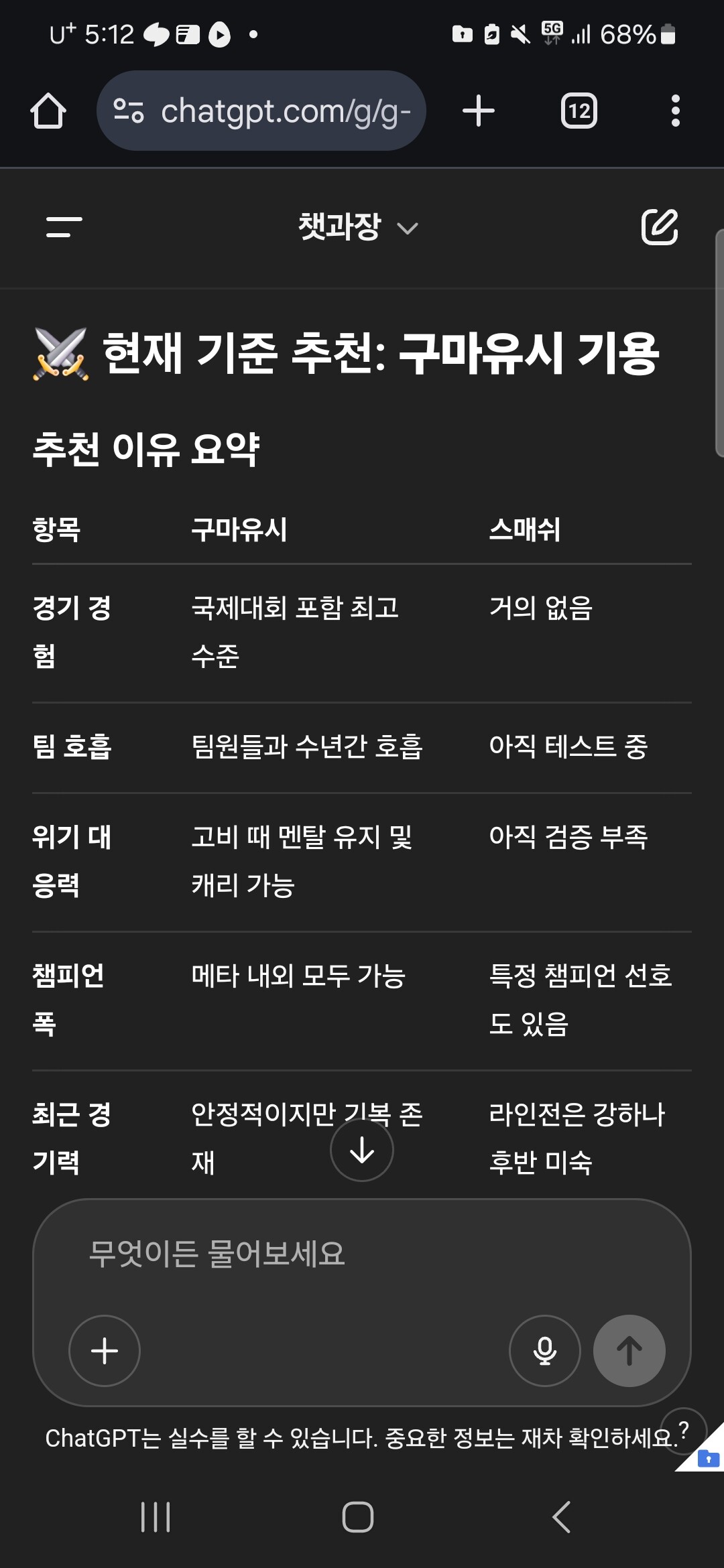
Task: Open a new browser tab
Action: tap(479, 111)
